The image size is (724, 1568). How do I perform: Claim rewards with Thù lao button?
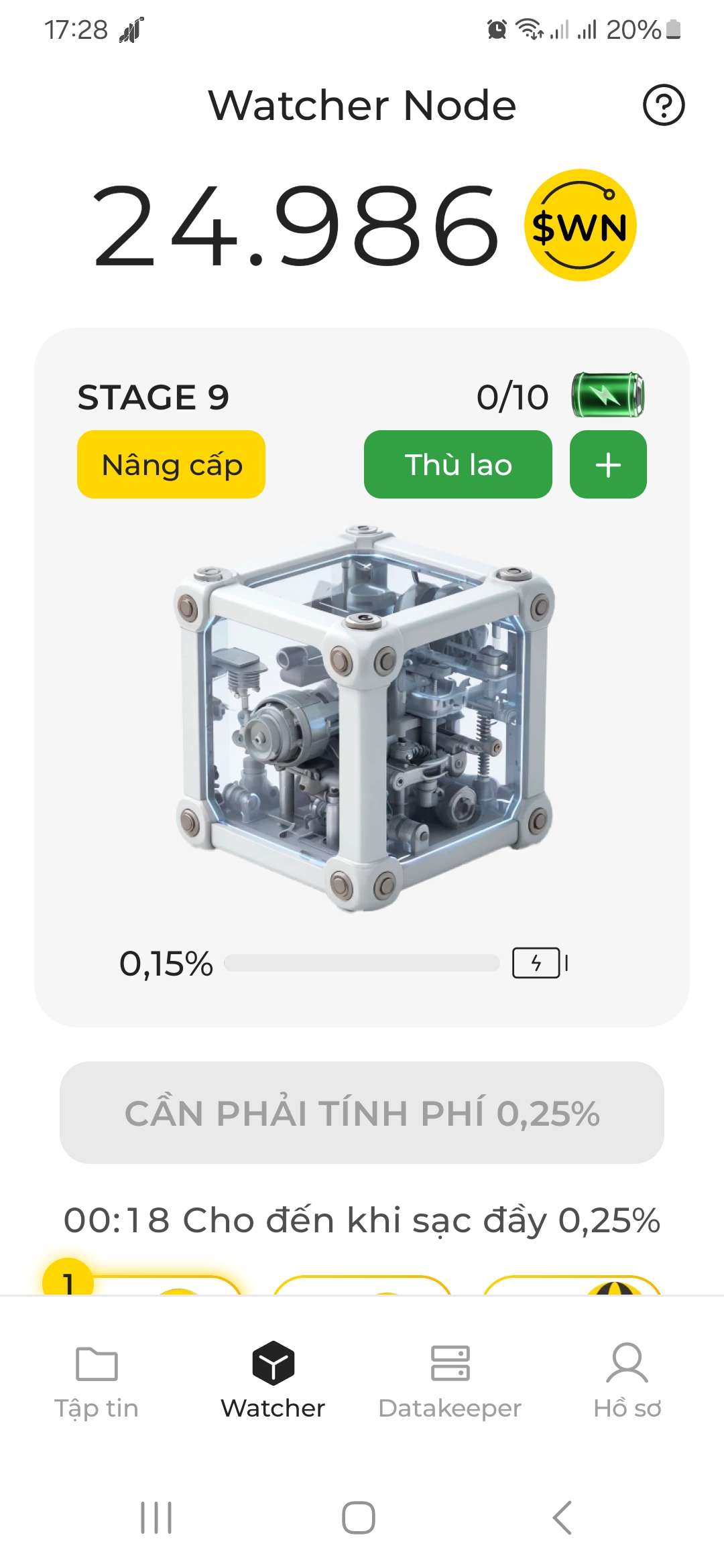(x=458, y=464)
